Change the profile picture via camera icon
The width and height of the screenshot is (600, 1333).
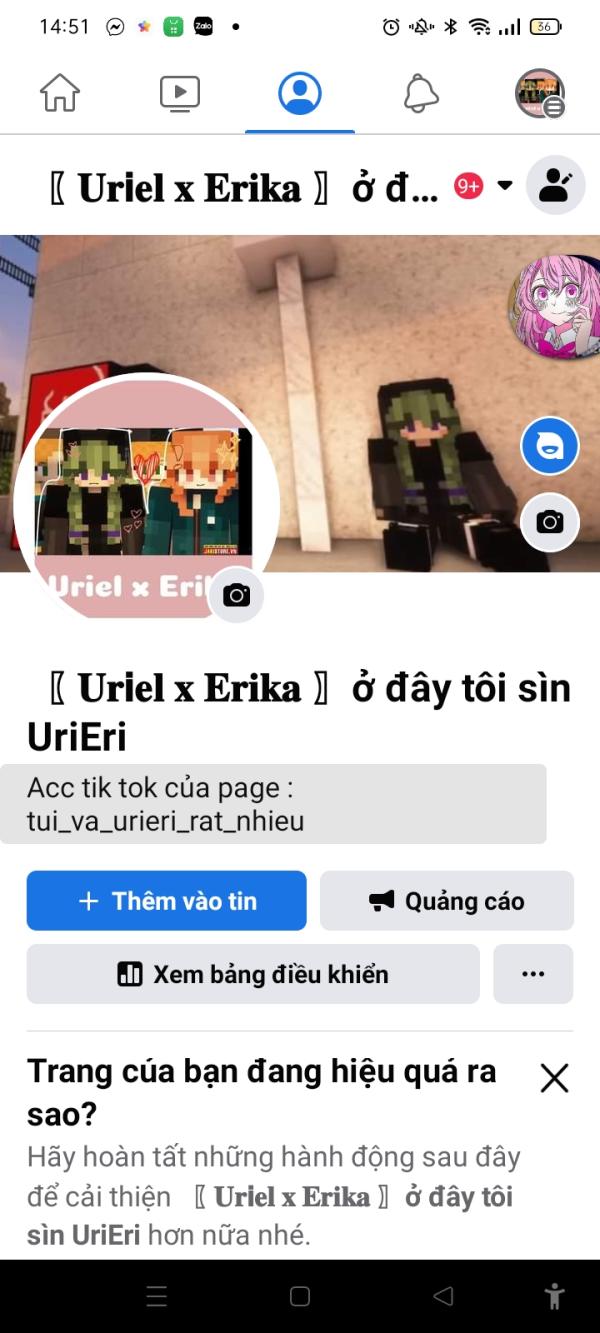click(236, 596)
